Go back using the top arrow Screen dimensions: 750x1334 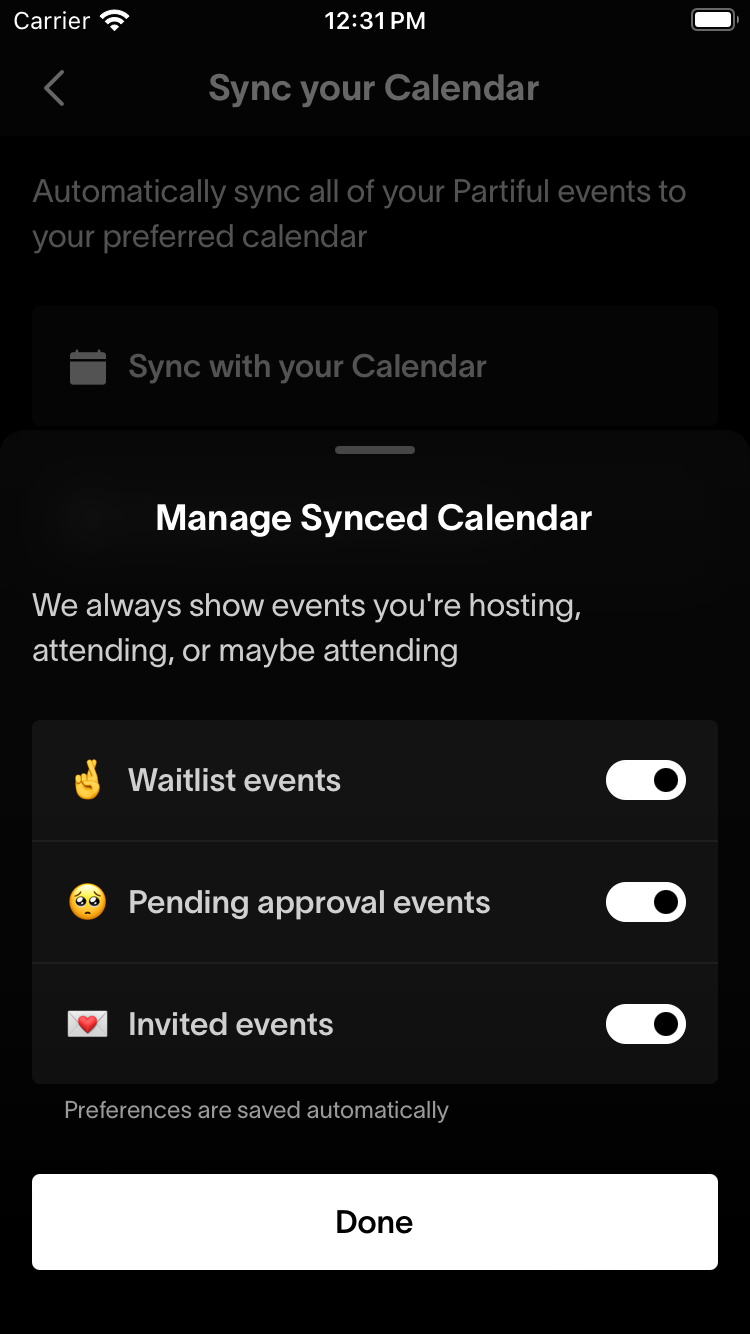(55, 88)
